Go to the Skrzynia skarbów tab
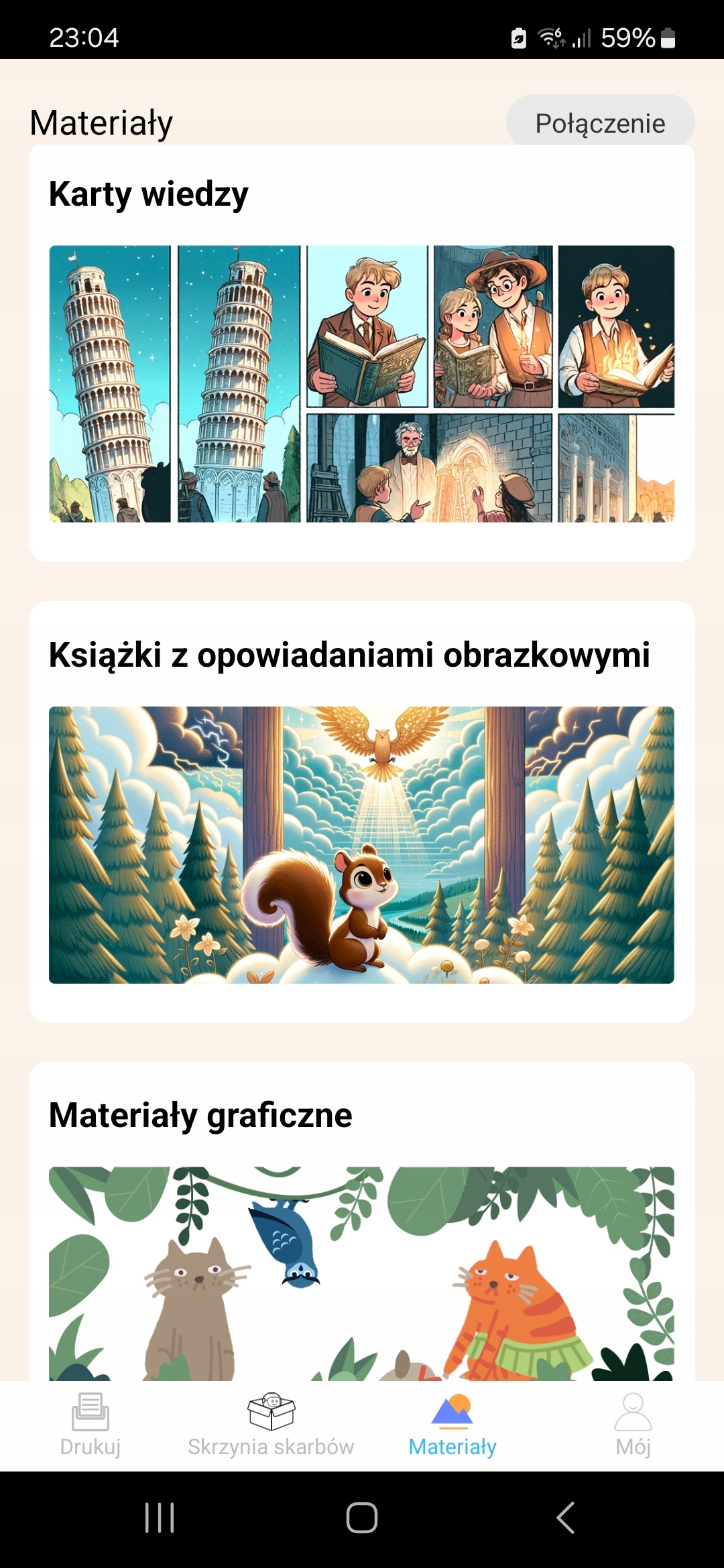724x1568 pixels. [271, 1425]
